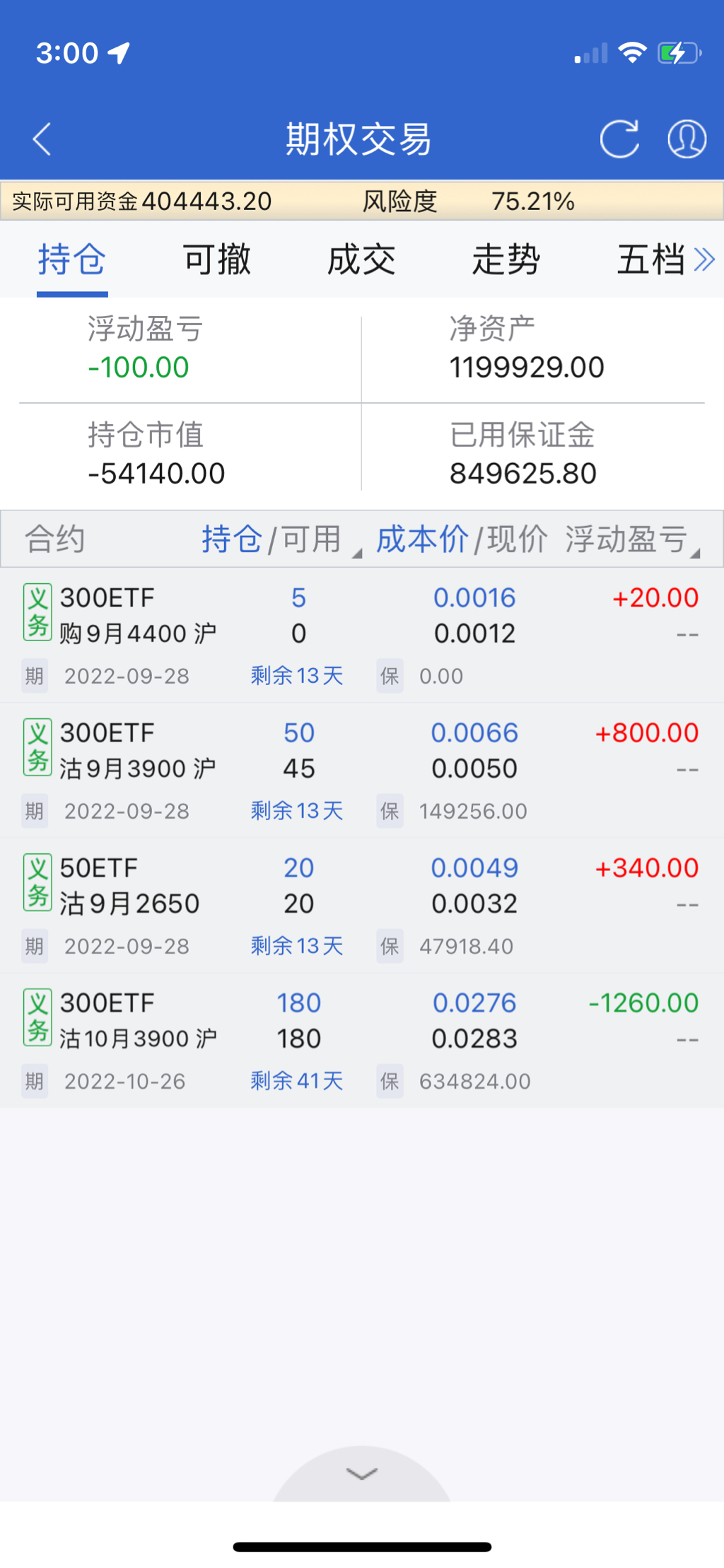
Task: Refresh the options trading data
Action: point(619,139)
